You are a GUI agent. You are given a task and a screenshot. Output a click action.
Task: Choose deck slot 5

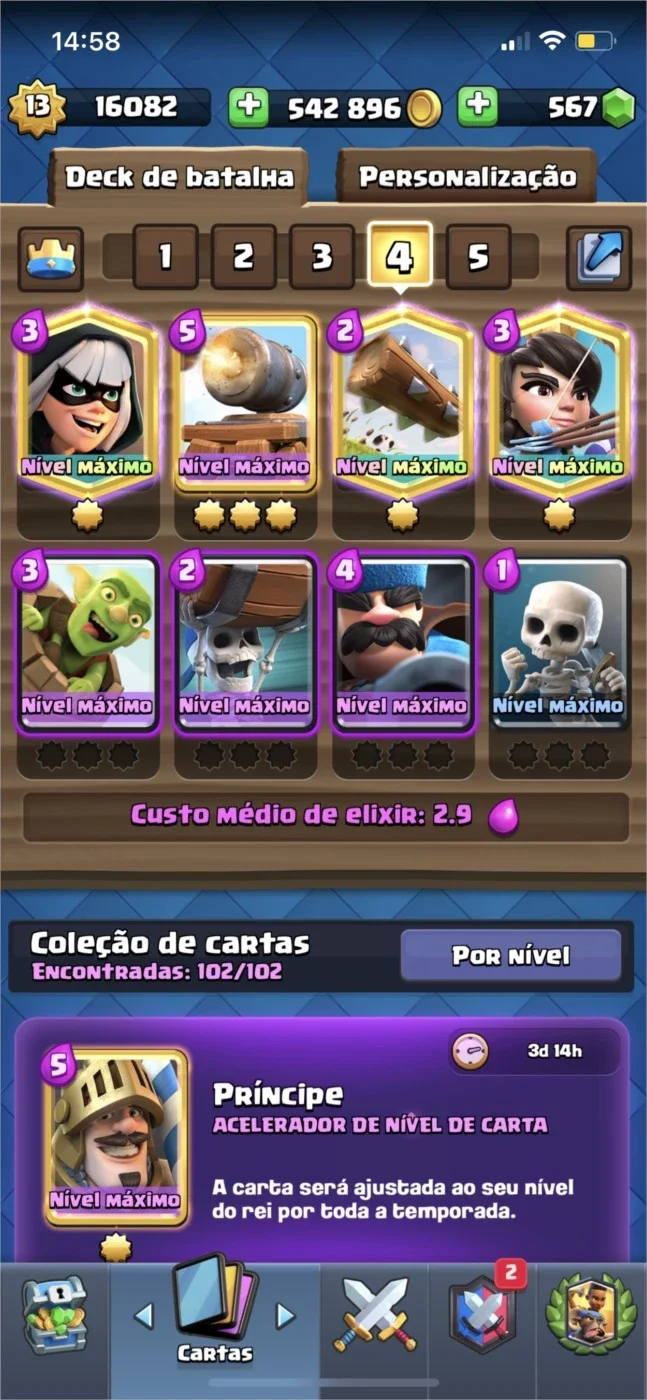[478, 257]
